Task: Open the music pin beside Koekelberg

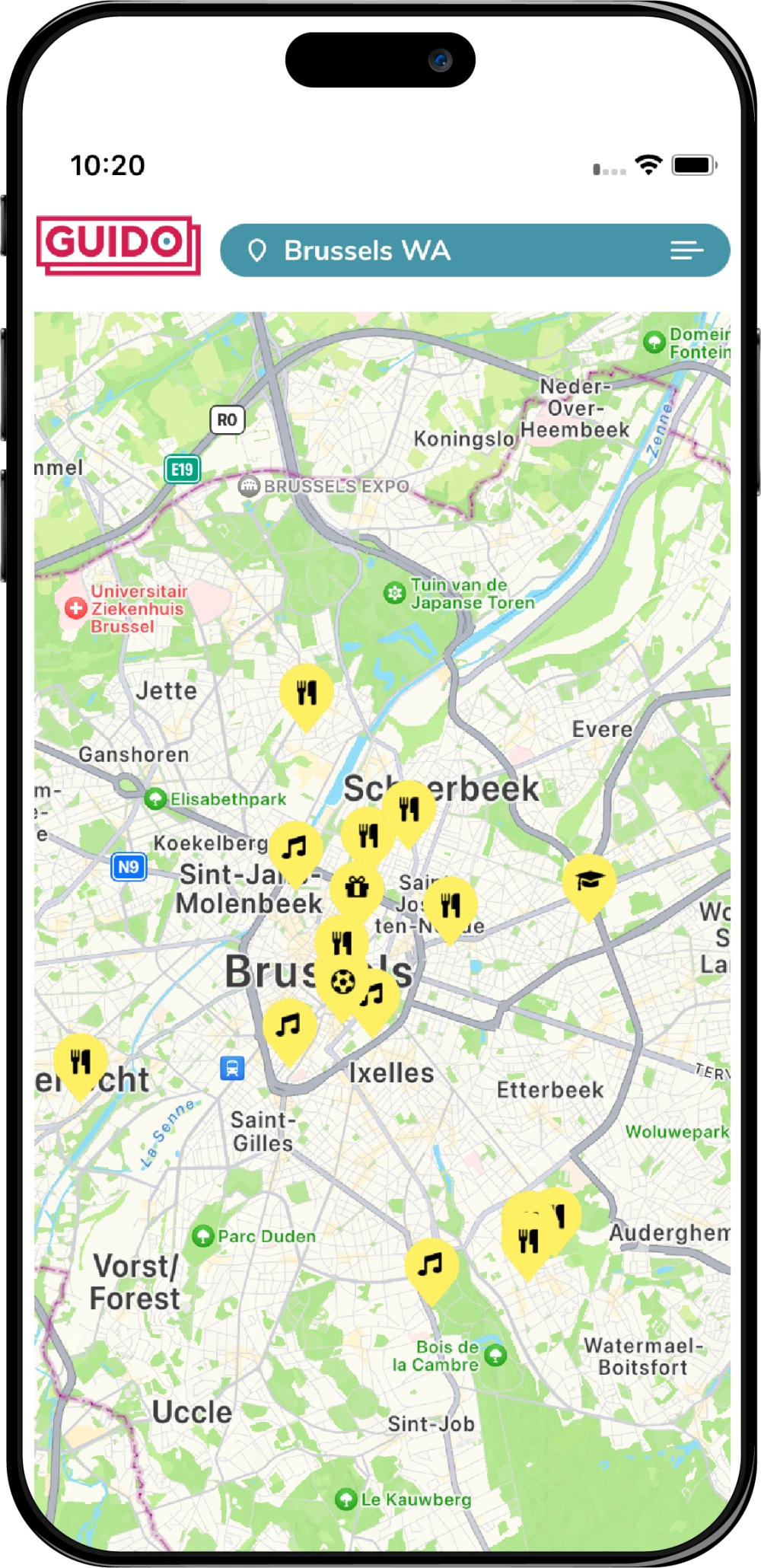Action: click(x=295, y=848)
